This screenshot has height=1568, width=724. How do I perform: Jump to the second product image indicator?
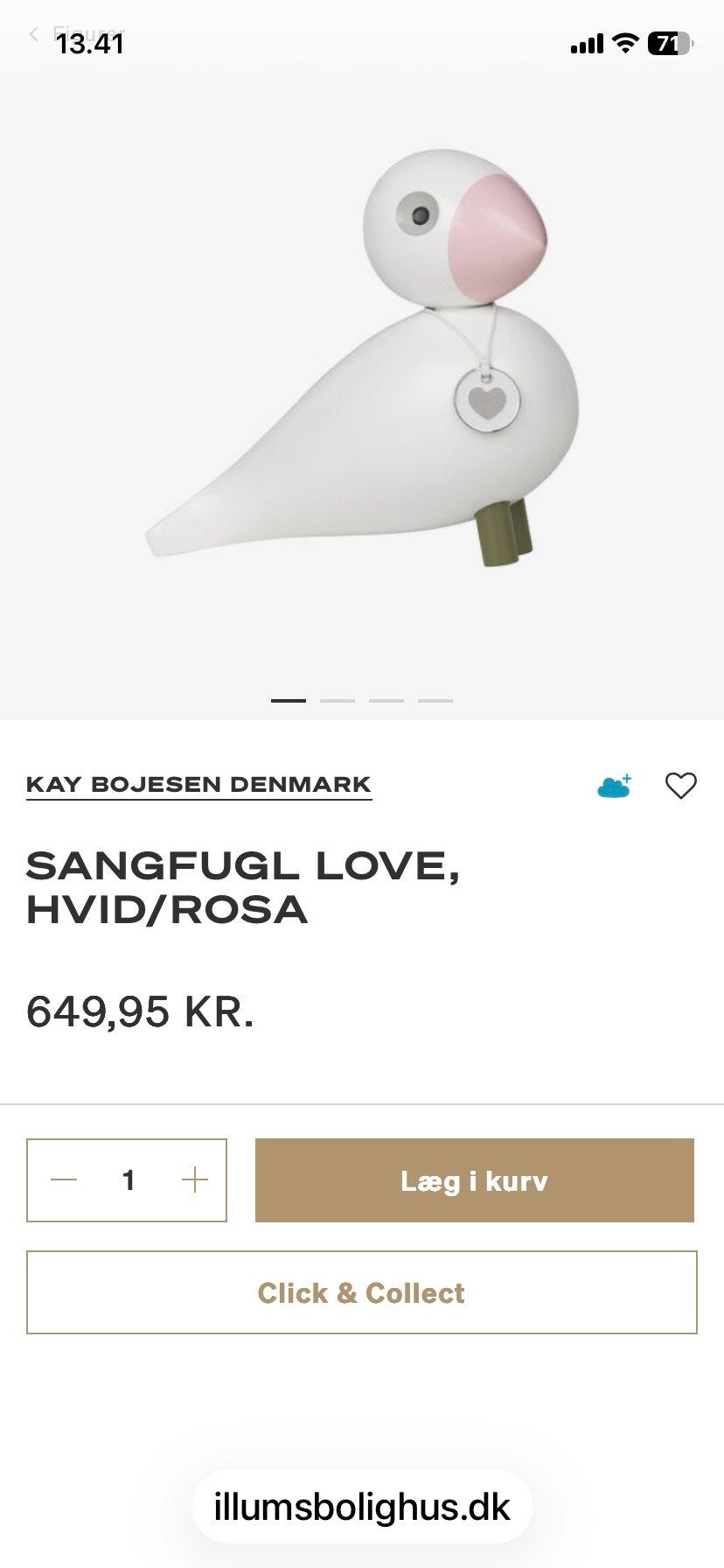pos(338,701)
